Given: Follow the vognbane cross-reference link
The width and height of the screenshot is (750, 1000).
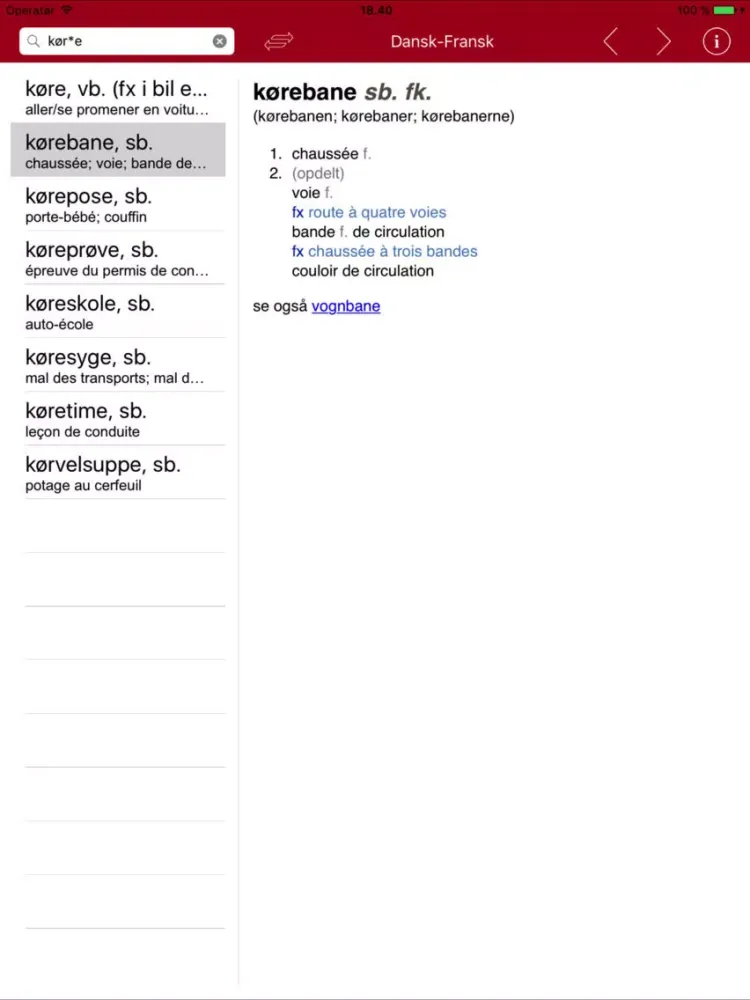Looking at the screenshot, I should (x=345, y=305).
